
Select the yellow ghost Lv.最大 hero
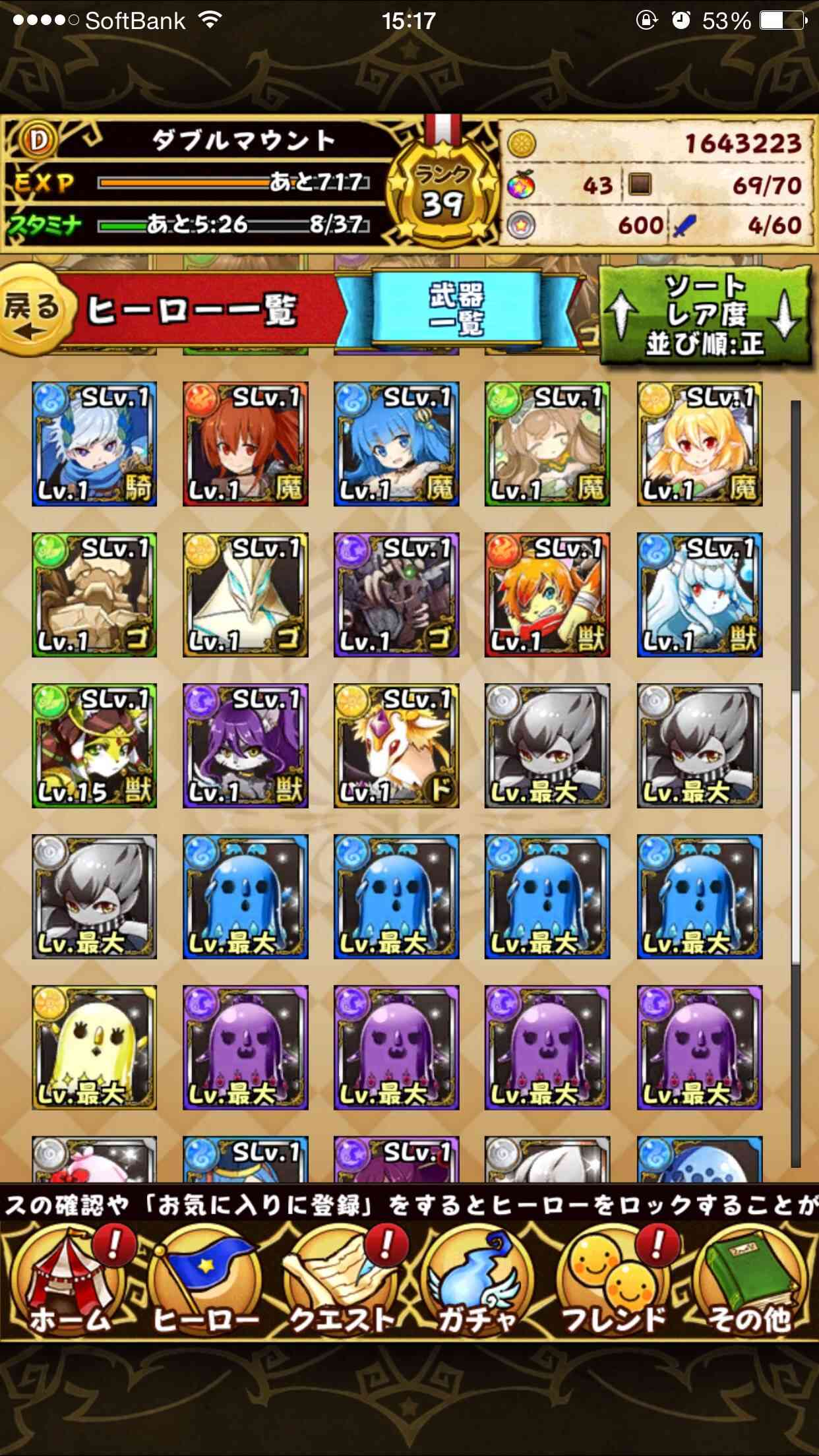pos(94,1048)
